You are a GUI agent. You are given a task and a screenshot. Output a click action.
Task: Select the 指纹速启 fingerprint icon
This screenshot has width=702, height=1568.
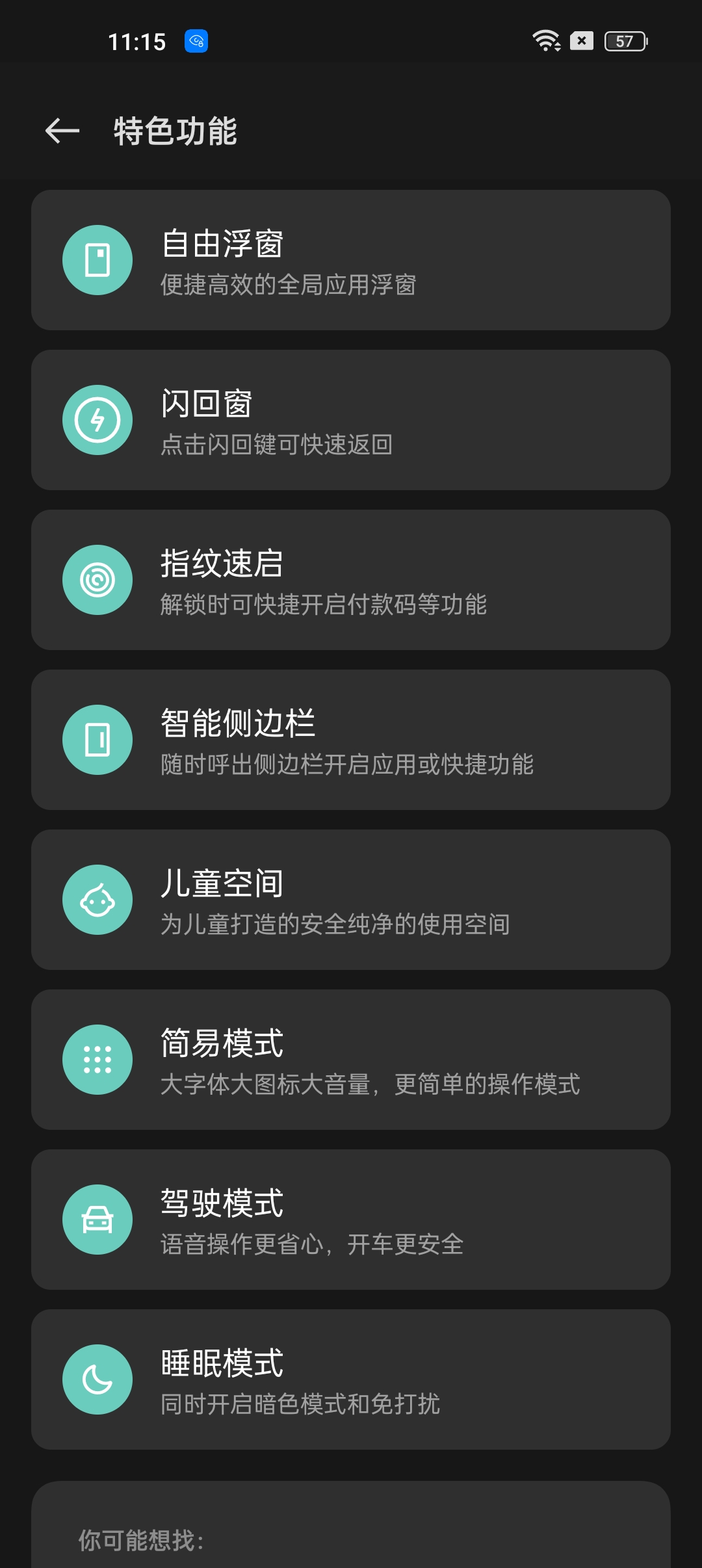pos(97,579)
